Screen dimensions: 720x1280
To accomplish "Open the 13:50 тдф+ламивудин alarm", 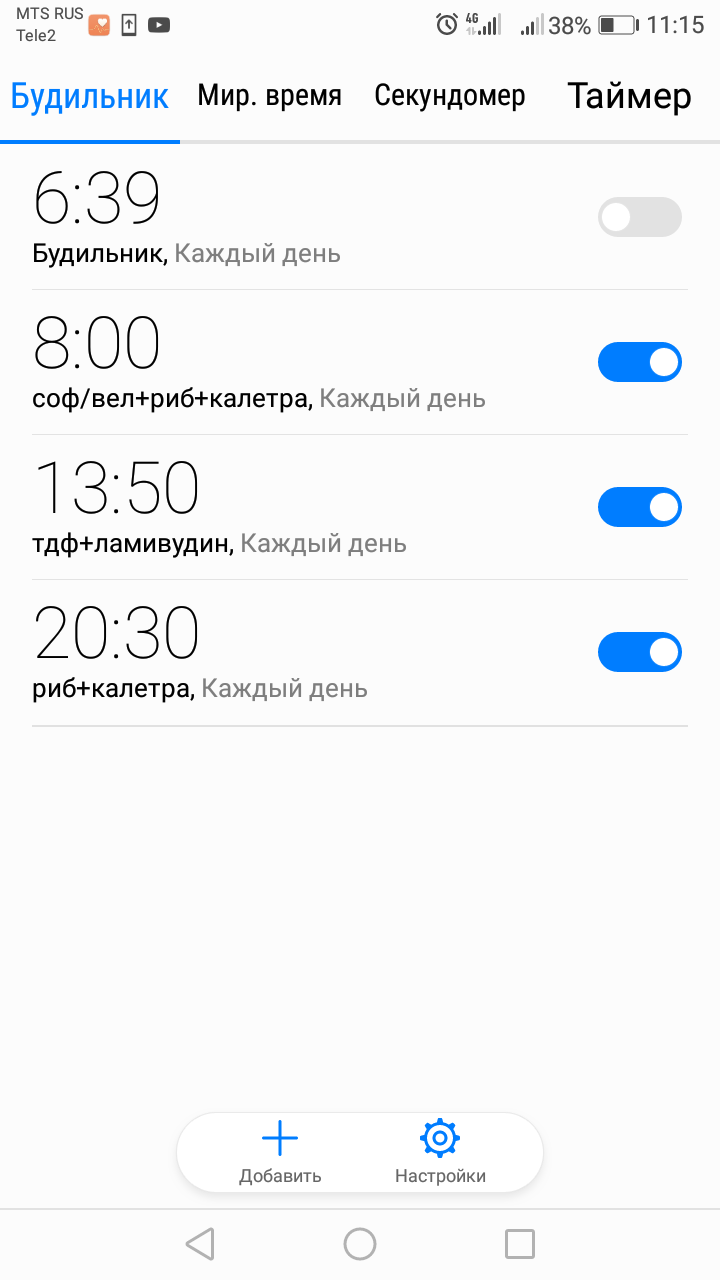I will [250, 508].
